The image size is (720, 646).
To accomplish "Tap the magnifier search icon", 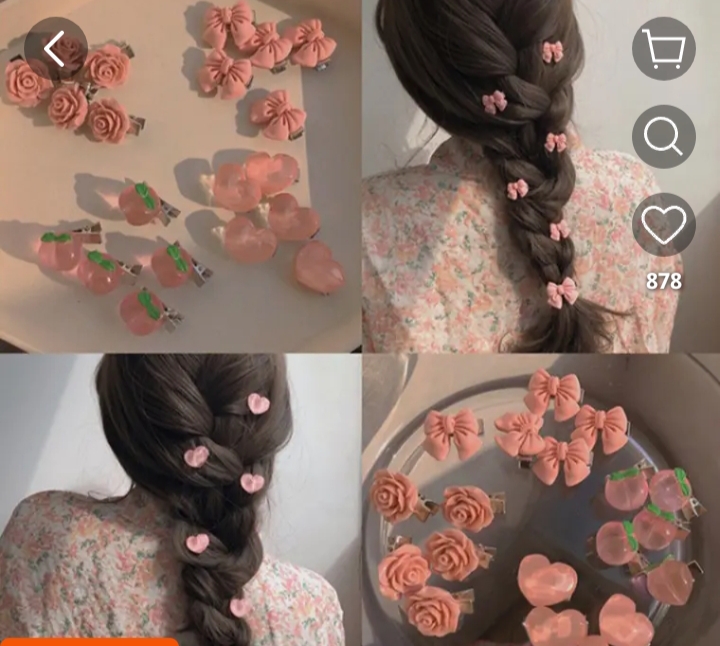I will tap(663, 137).
